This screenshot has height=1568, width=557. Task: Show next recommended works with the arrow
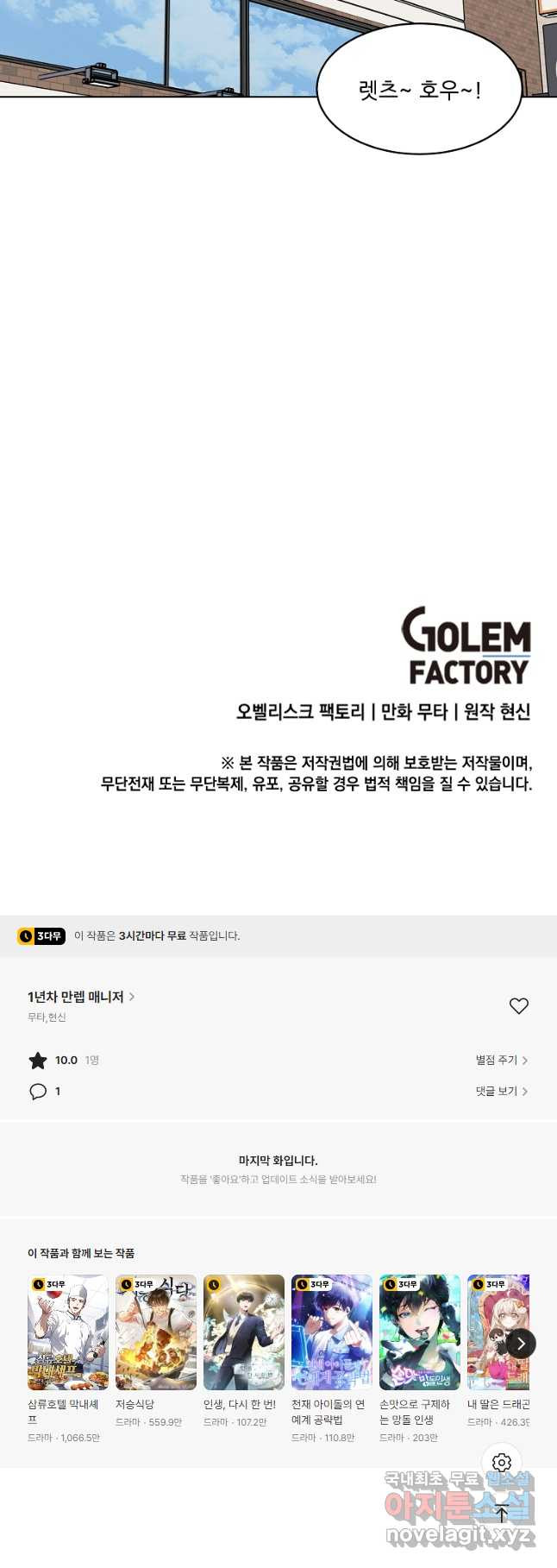coord(520,1344)
